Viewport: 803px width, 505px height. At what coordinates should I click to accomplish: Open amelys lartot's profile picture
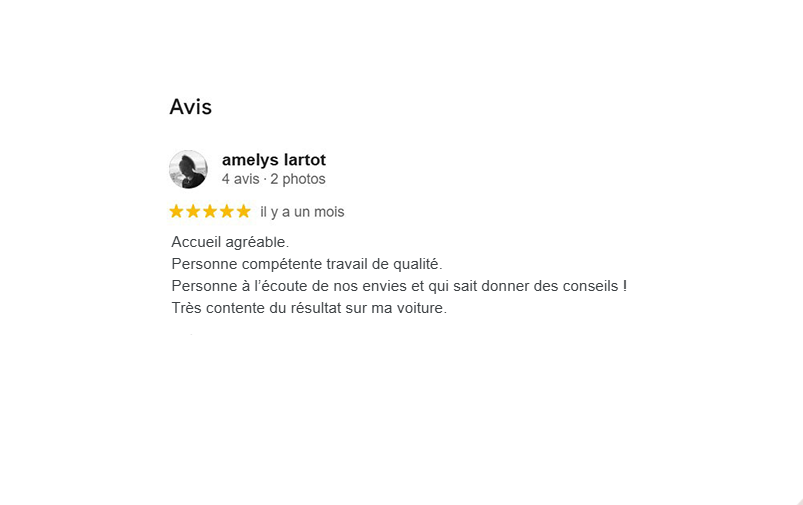click(x=188, y=169)
